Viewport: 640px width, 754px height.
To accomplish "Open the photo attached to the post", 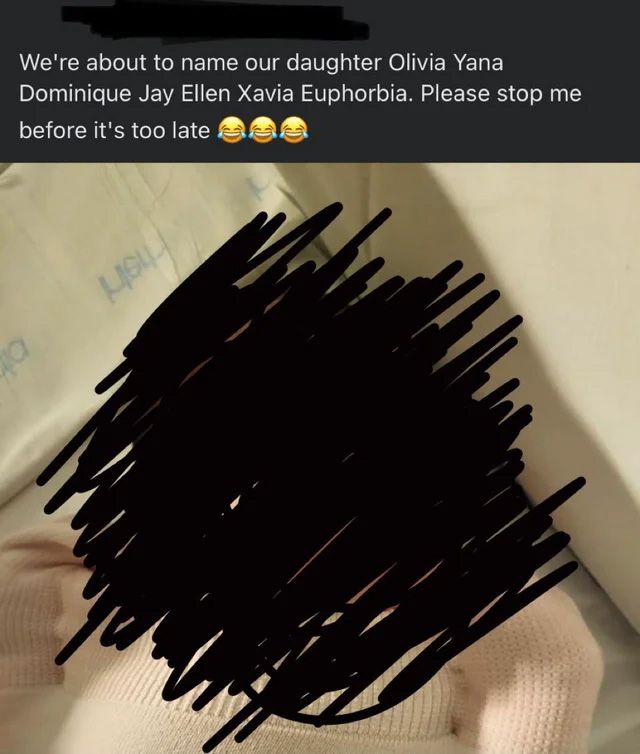I will pos(320,460).
